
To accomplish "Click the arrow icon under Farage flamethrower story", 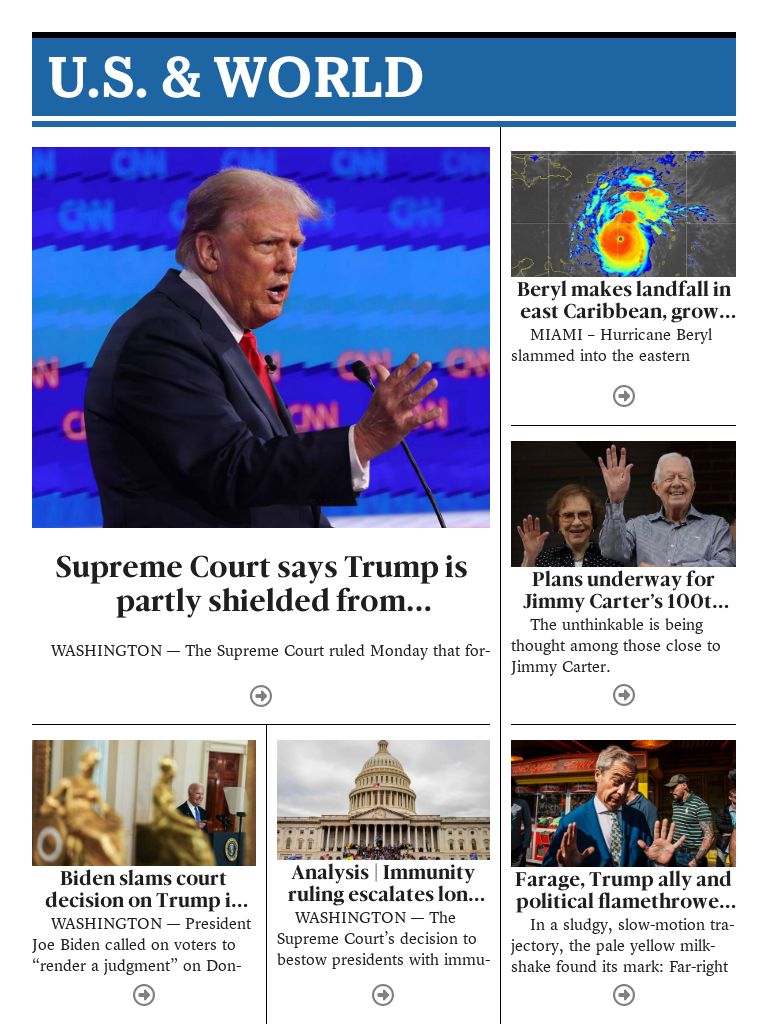I will tap(623, 994).
